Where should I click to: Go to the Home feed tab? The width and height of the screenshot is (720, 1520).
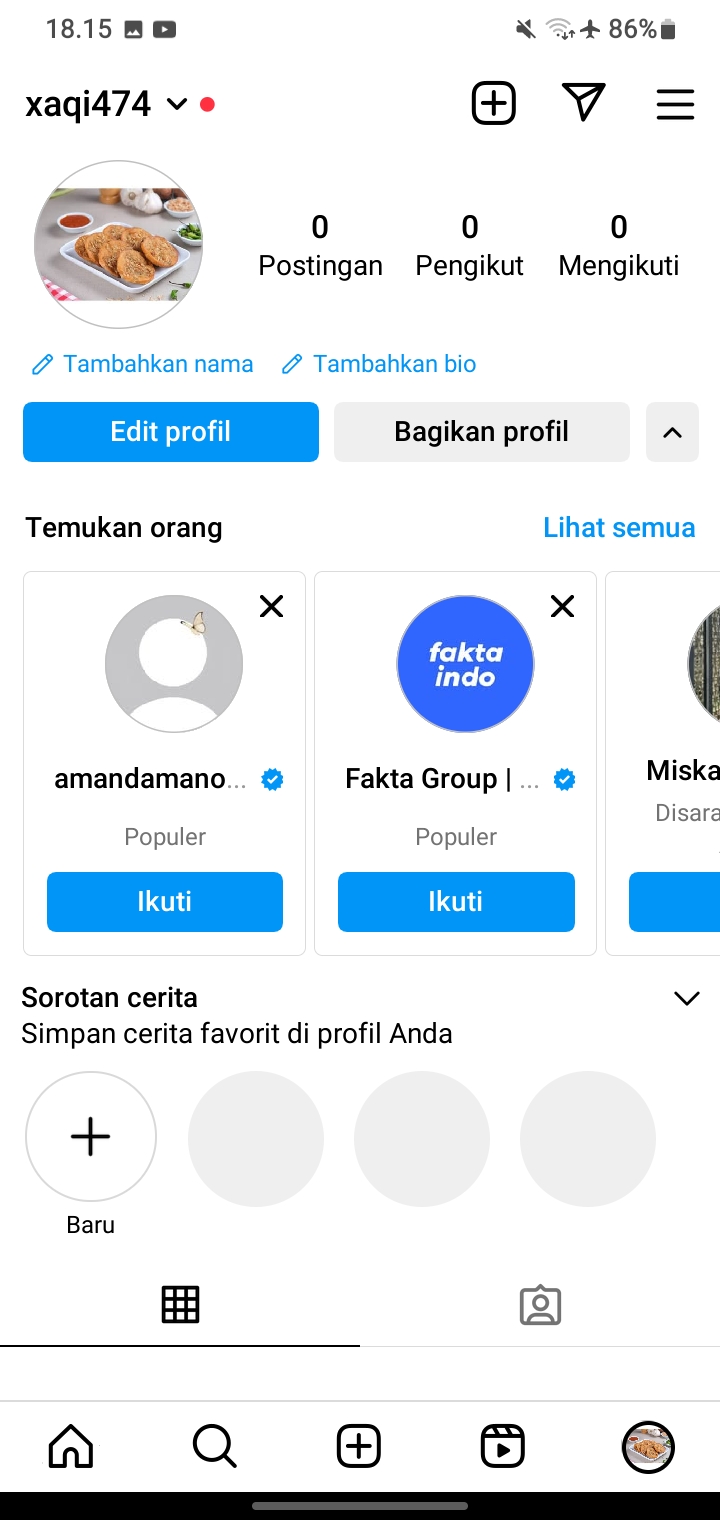pos(71,1446)
